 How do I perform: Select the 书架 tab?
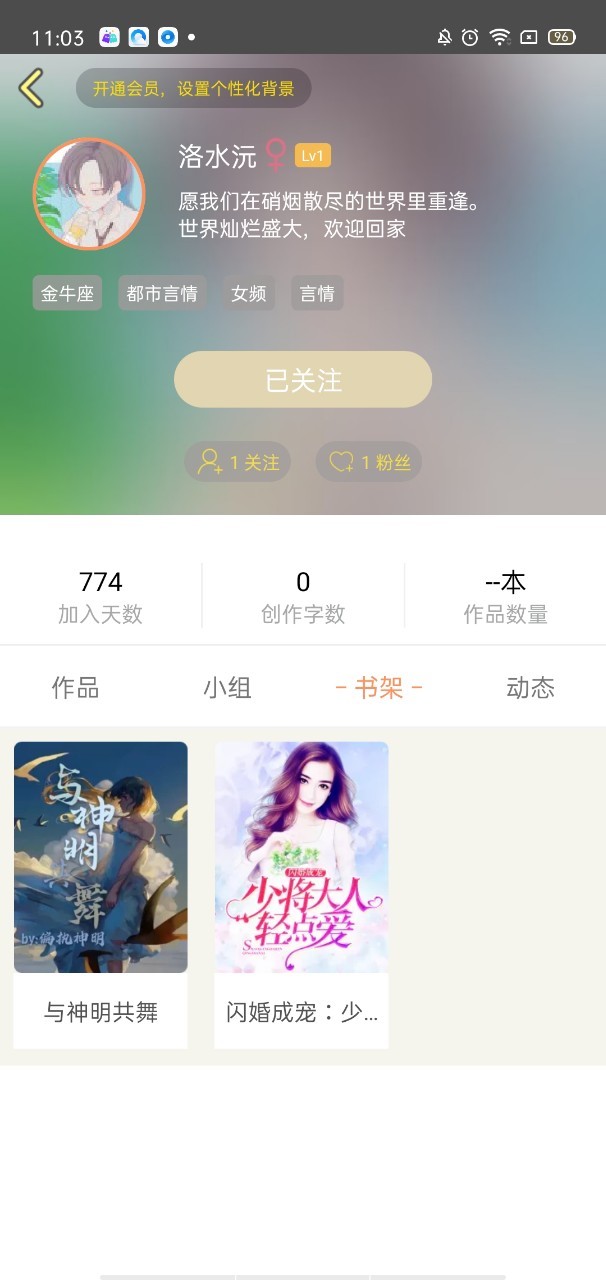[x=379, y=688]
